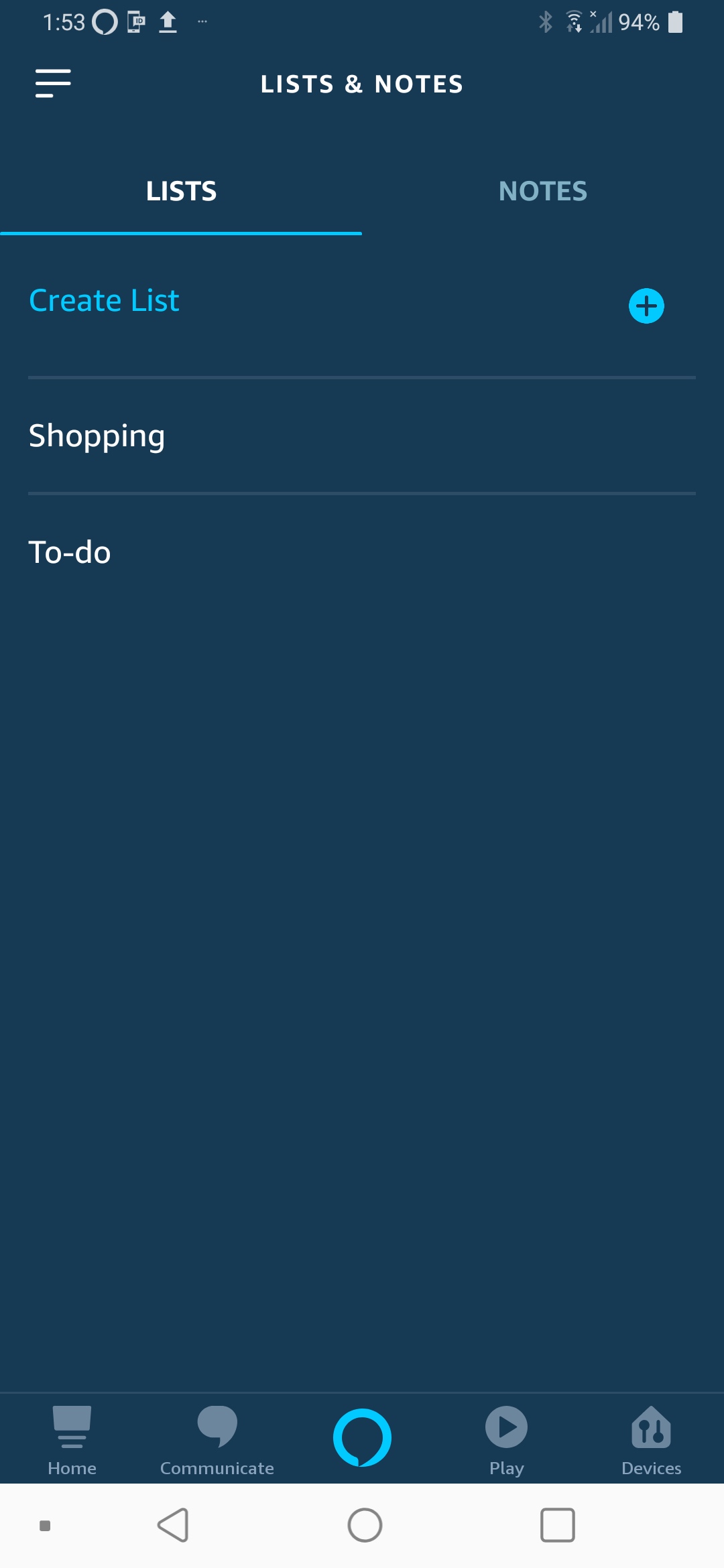Tap the system back button
Viewport: 724px width, 1568px height.
(173, 1526)
